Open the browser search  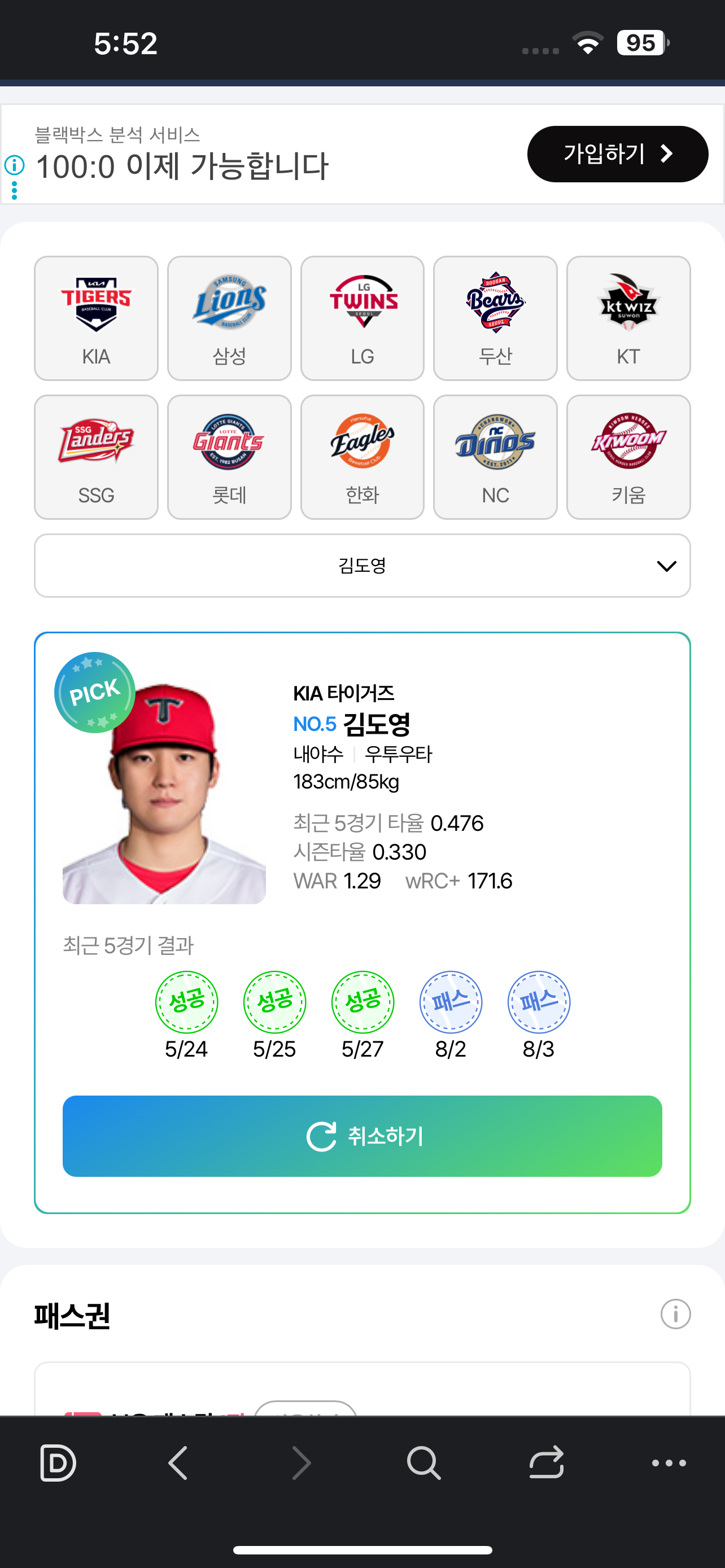click(x=423, y=1462)
